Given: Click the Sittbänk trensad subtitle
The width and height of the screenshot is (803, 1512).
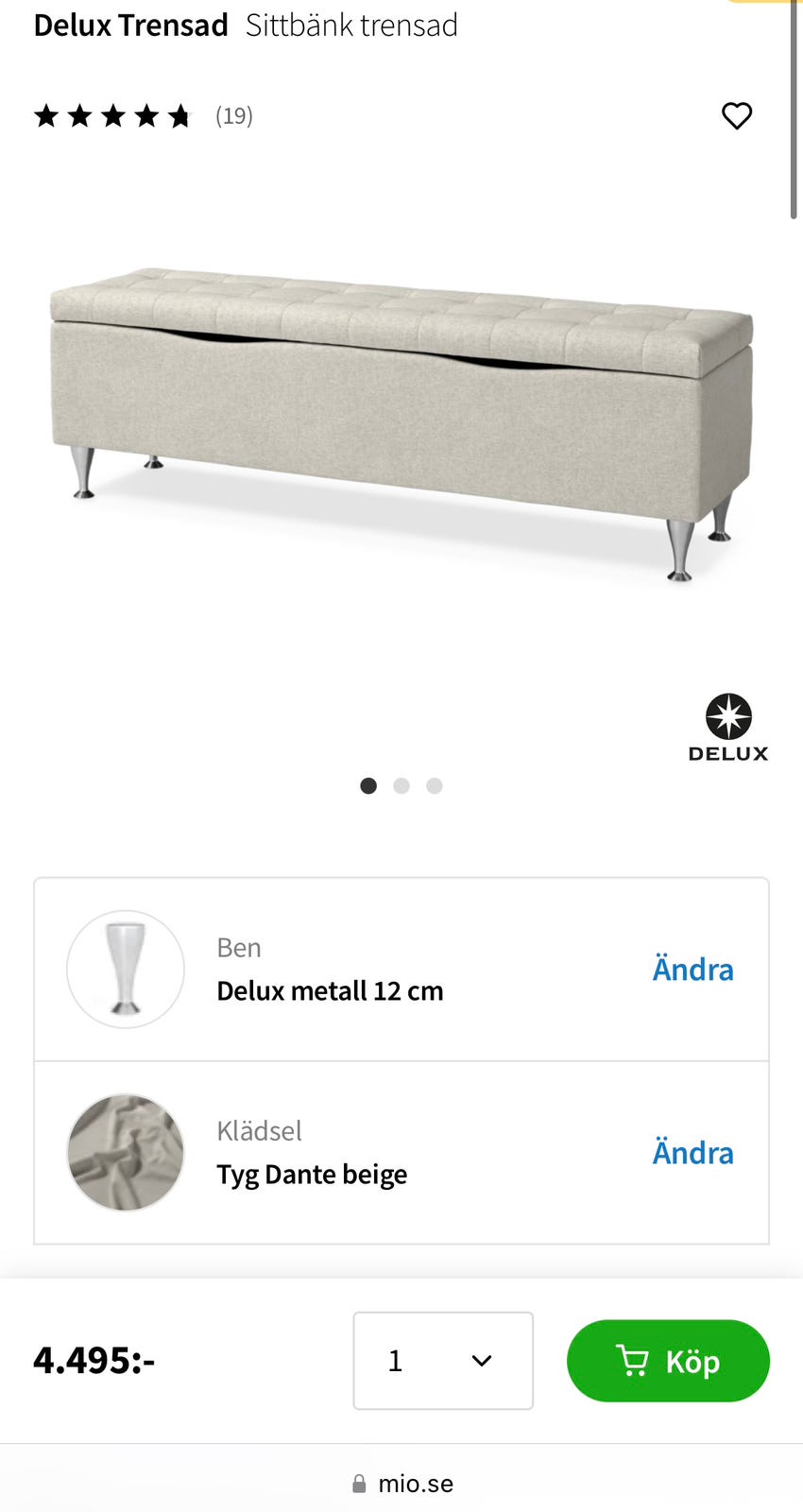Looking at the screenshot, I should click(x=351, y=26).
